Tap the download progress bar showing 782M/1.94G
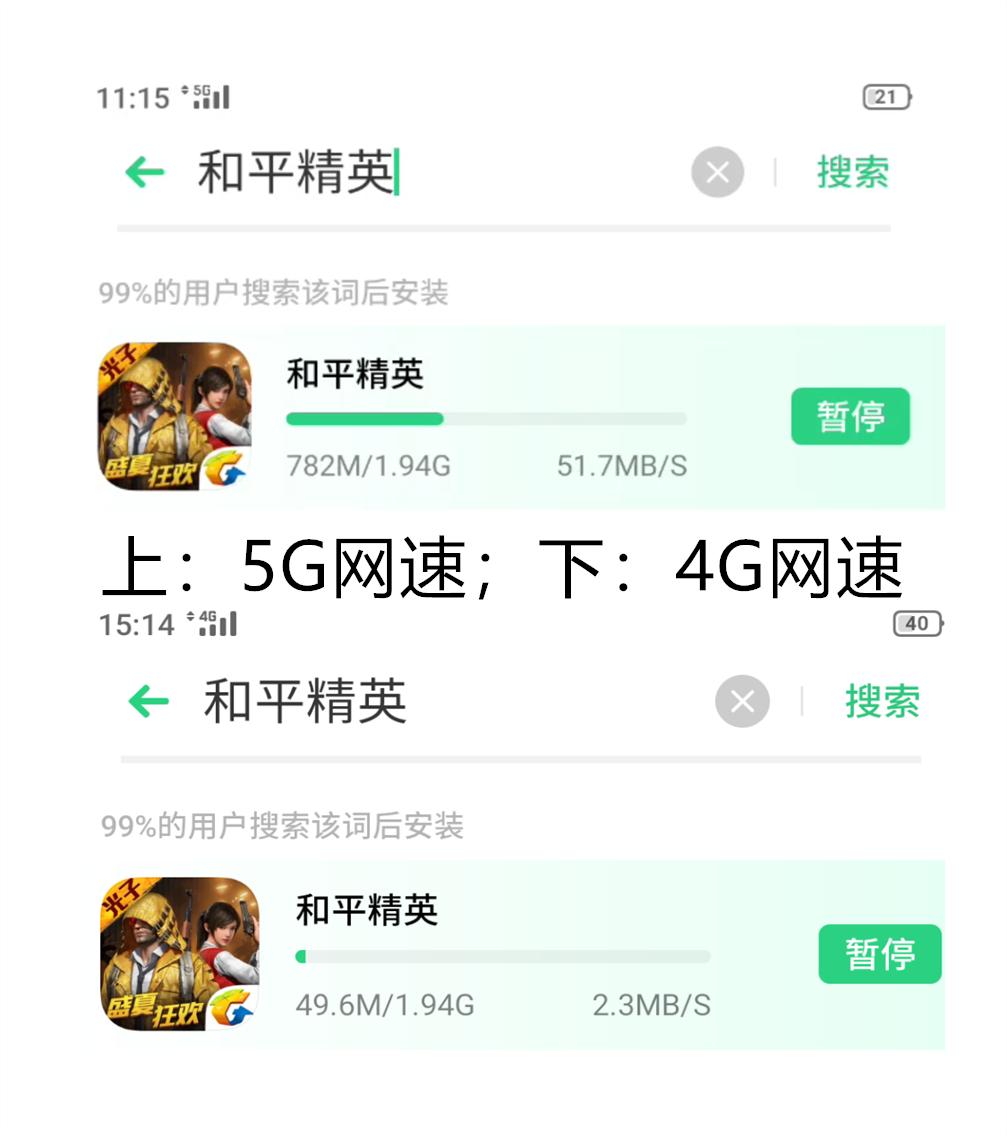Viewport: 1007px width, 1136px height. (485, 419)
